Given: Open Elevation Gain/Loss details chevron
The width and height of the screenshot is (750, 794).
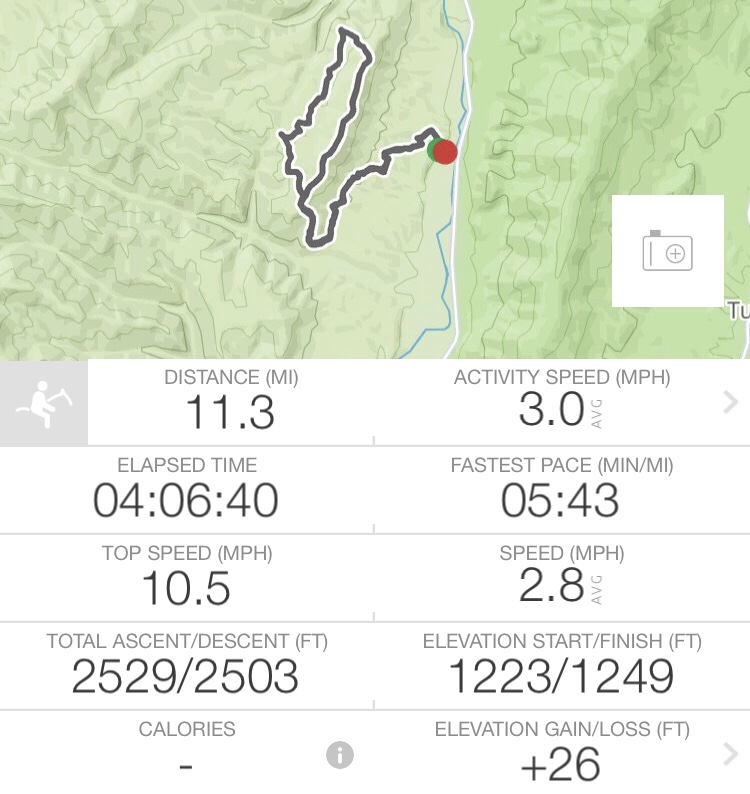Looking at the screenshot, I should click(x=731, y=756).
